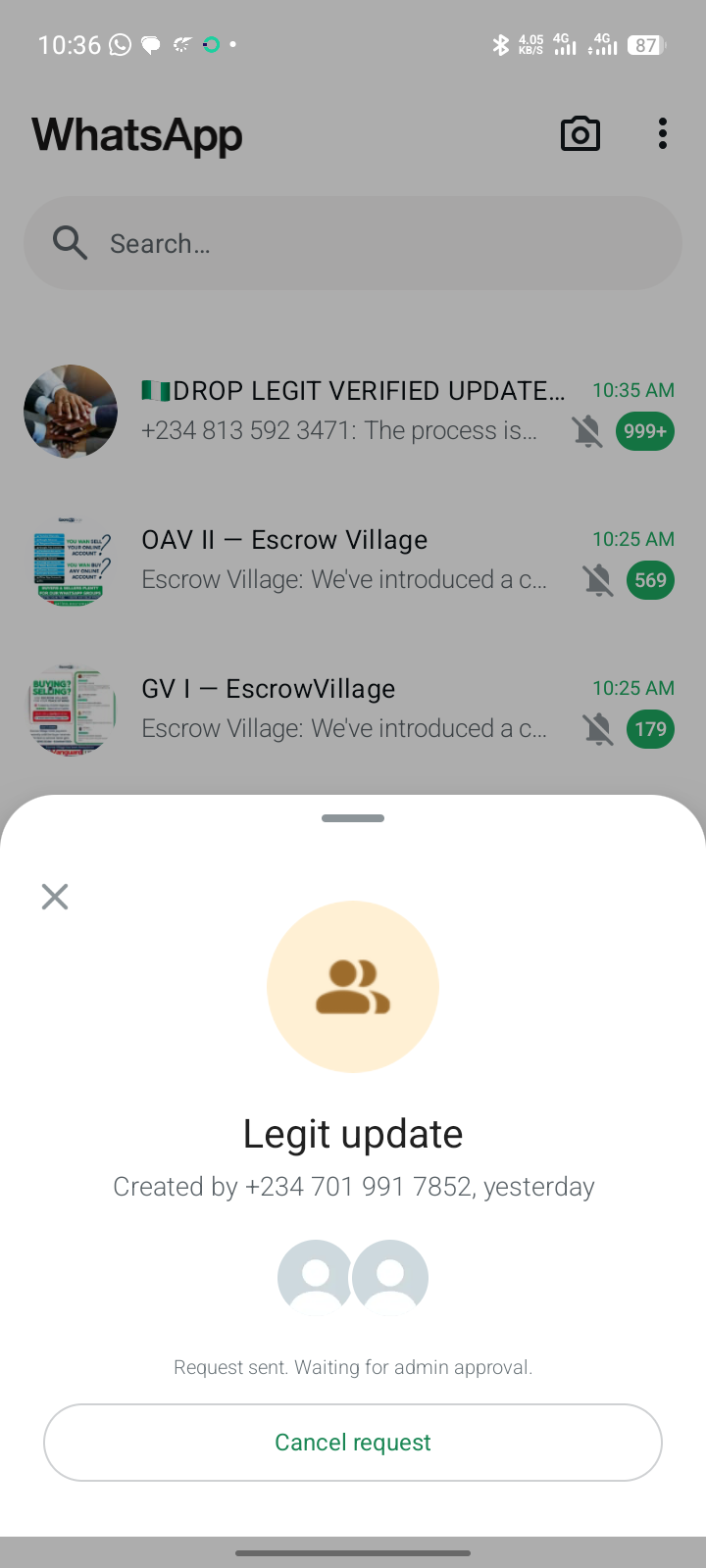
Task: Open the OAV II — Escrow Village chat
Action: (x=353, y=561)
